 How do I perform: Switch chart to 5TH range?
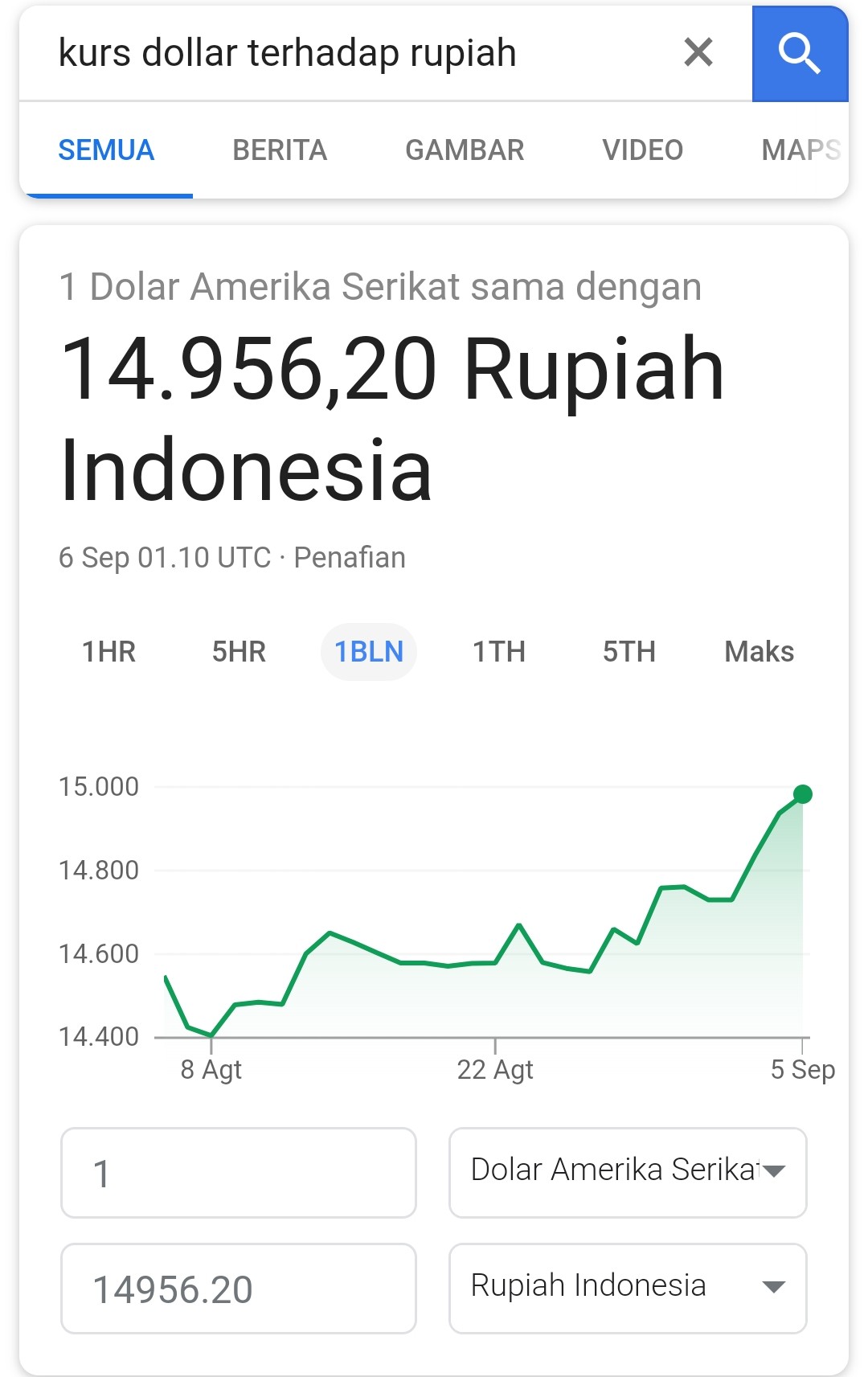point(628,651)
